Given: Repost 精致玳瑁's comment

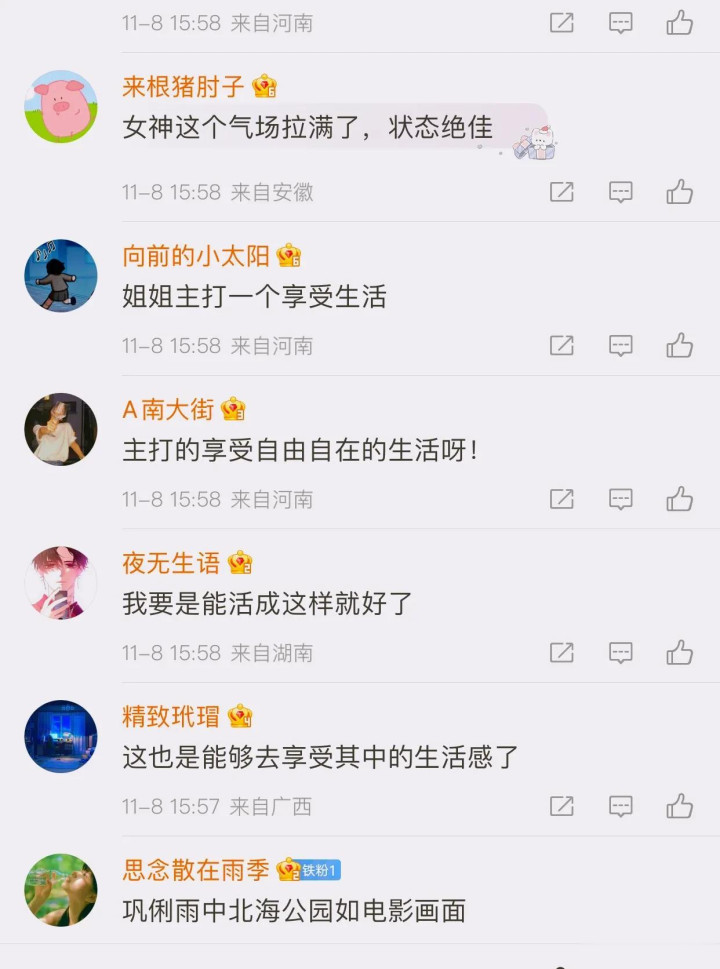Looking at the screenshot, I should (562, 805).
